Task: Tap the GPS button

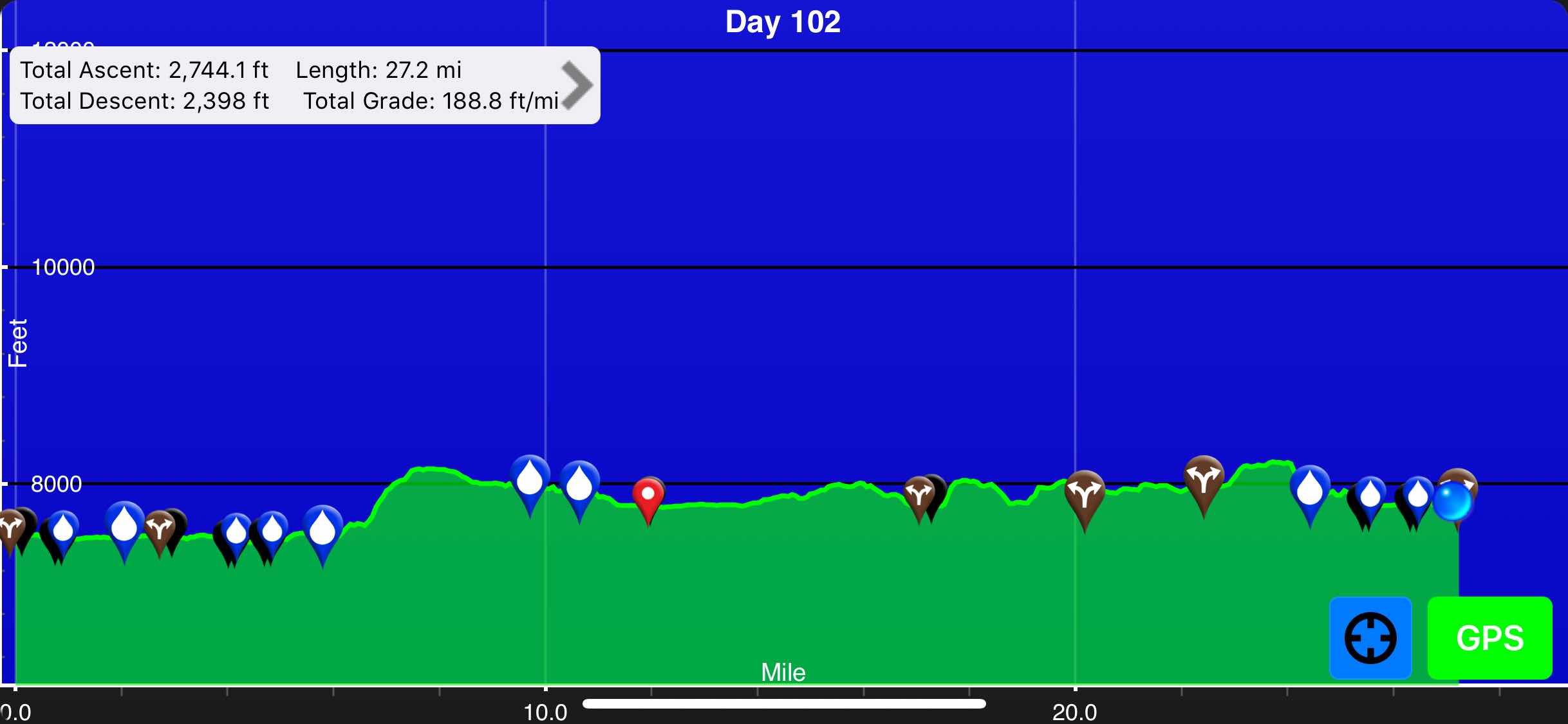Action: click(x=1489, y=638)
